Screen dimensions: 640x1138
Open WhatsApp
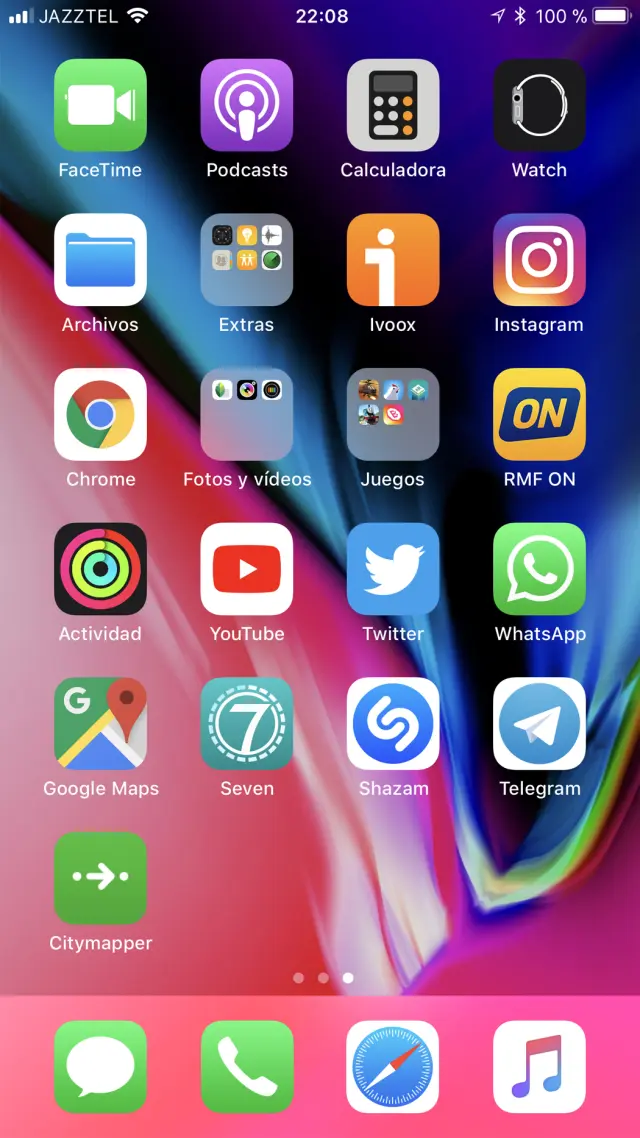539,569
